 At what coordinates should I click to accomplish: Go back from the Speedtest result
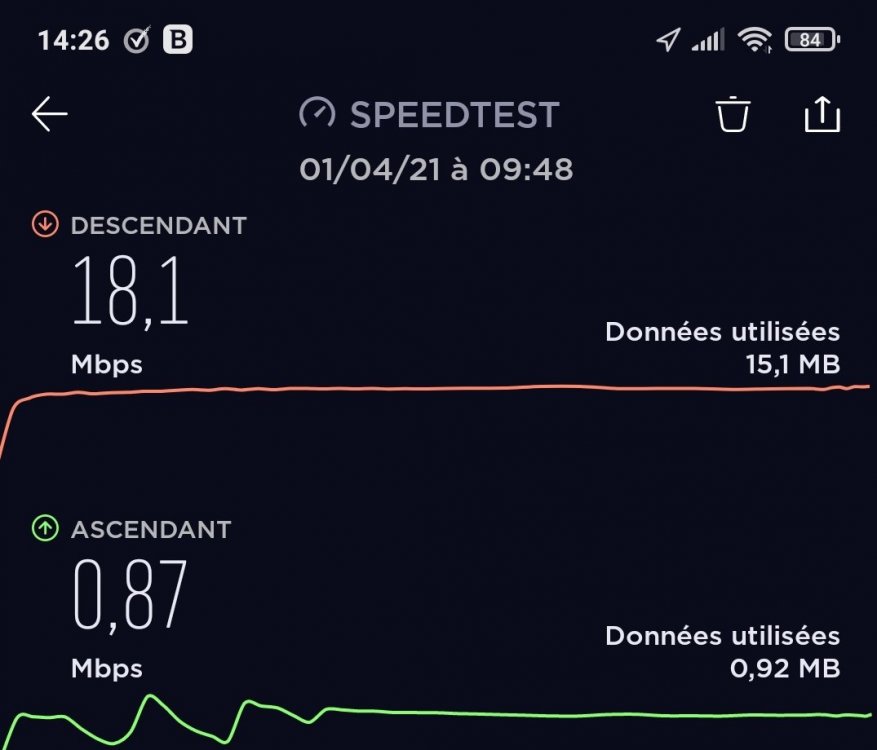pyautogui.click(x=49, y=115)
